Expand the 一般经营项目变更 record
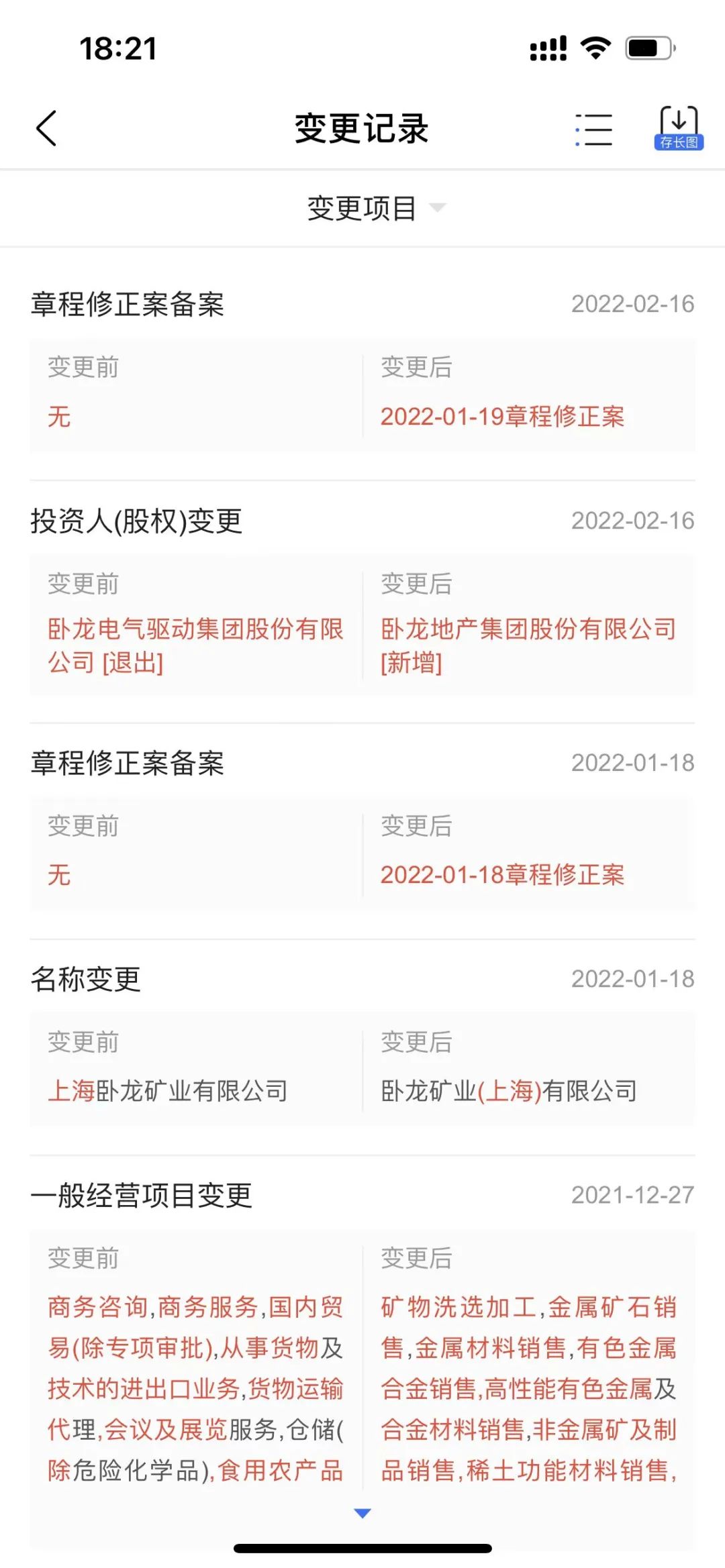725x1568 pixels. pyautogui.click(x=362, y=1513)
